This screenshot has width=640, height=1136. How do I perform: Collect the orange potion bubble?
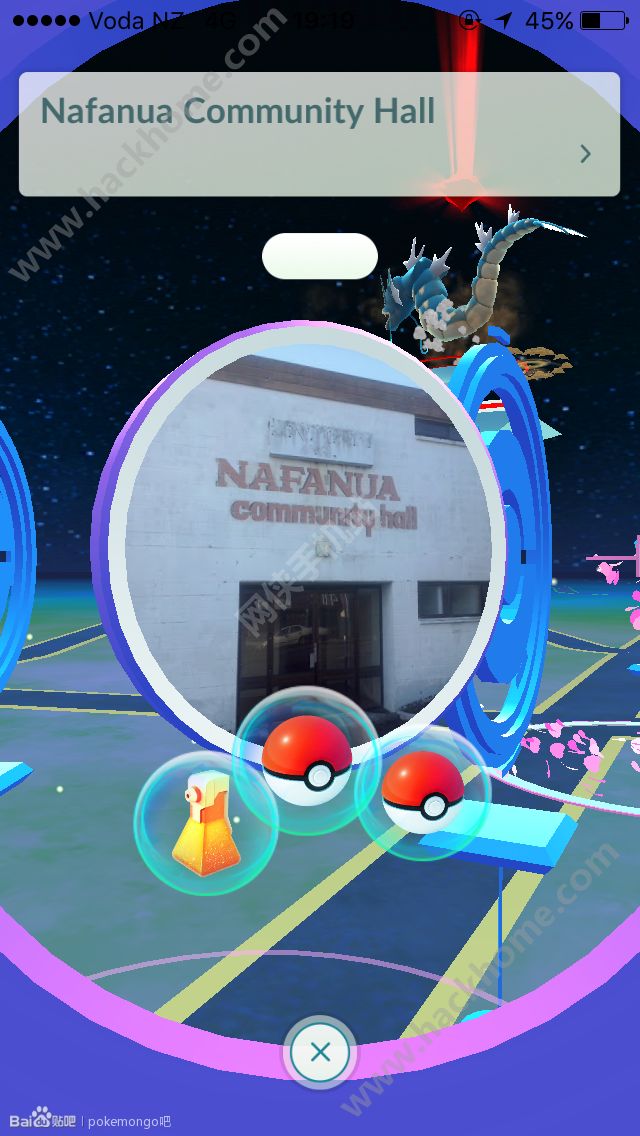click(x=205, y=825)
